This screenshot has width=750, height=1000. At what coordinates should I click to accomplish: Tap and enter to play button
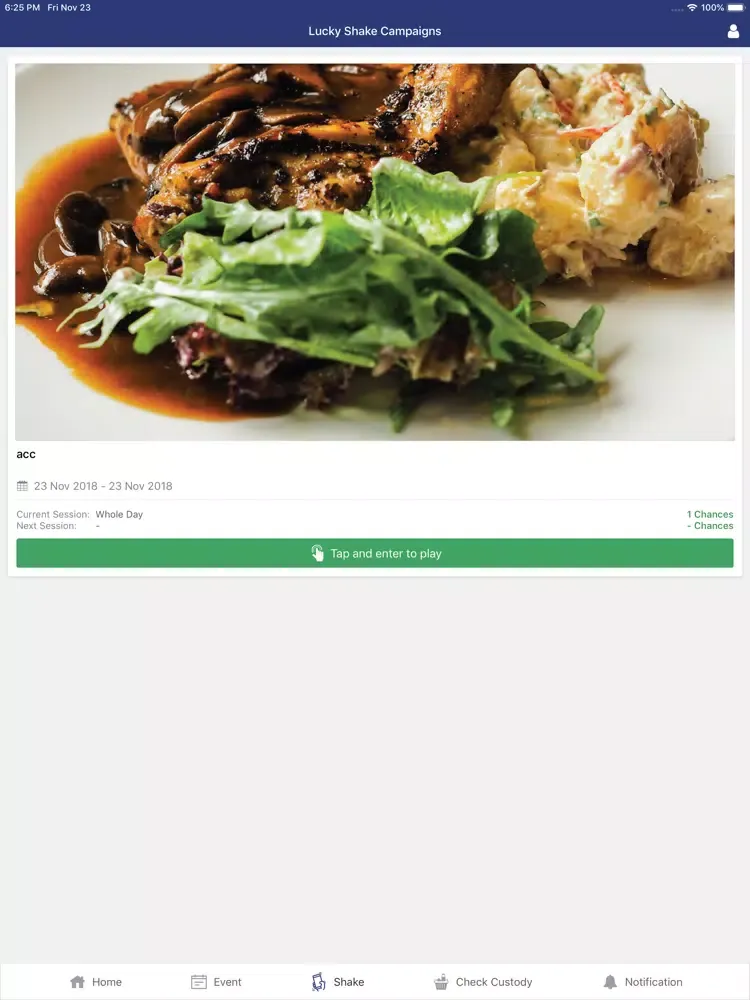pos(375,553)
